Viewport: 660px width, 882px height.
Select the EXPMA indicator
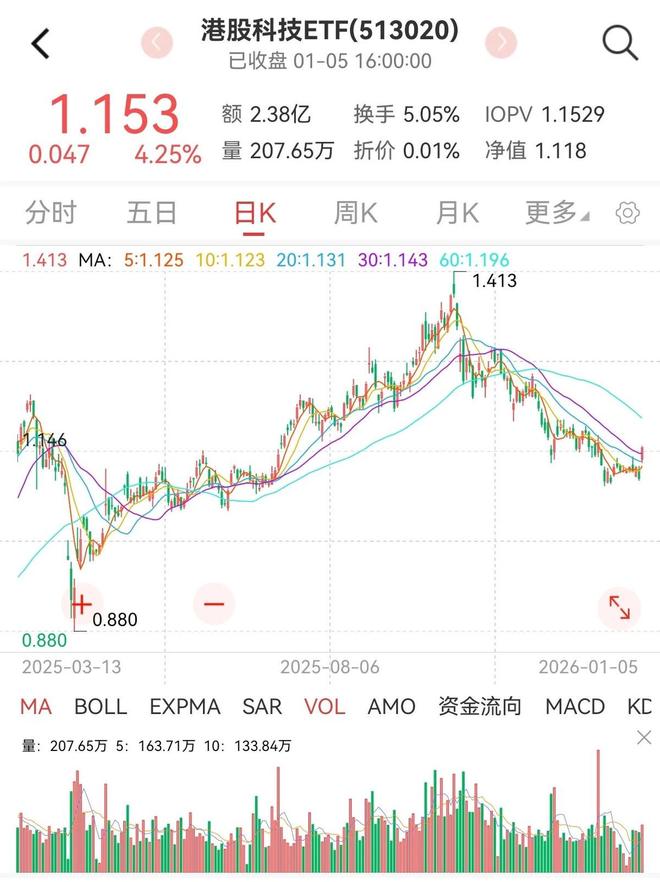(185, 706)
